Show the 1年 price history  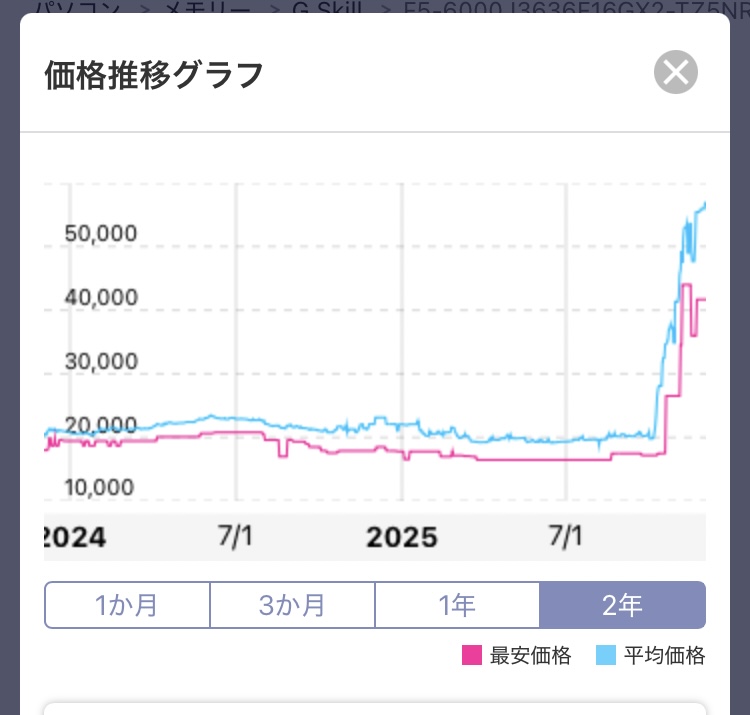(457, 605)
